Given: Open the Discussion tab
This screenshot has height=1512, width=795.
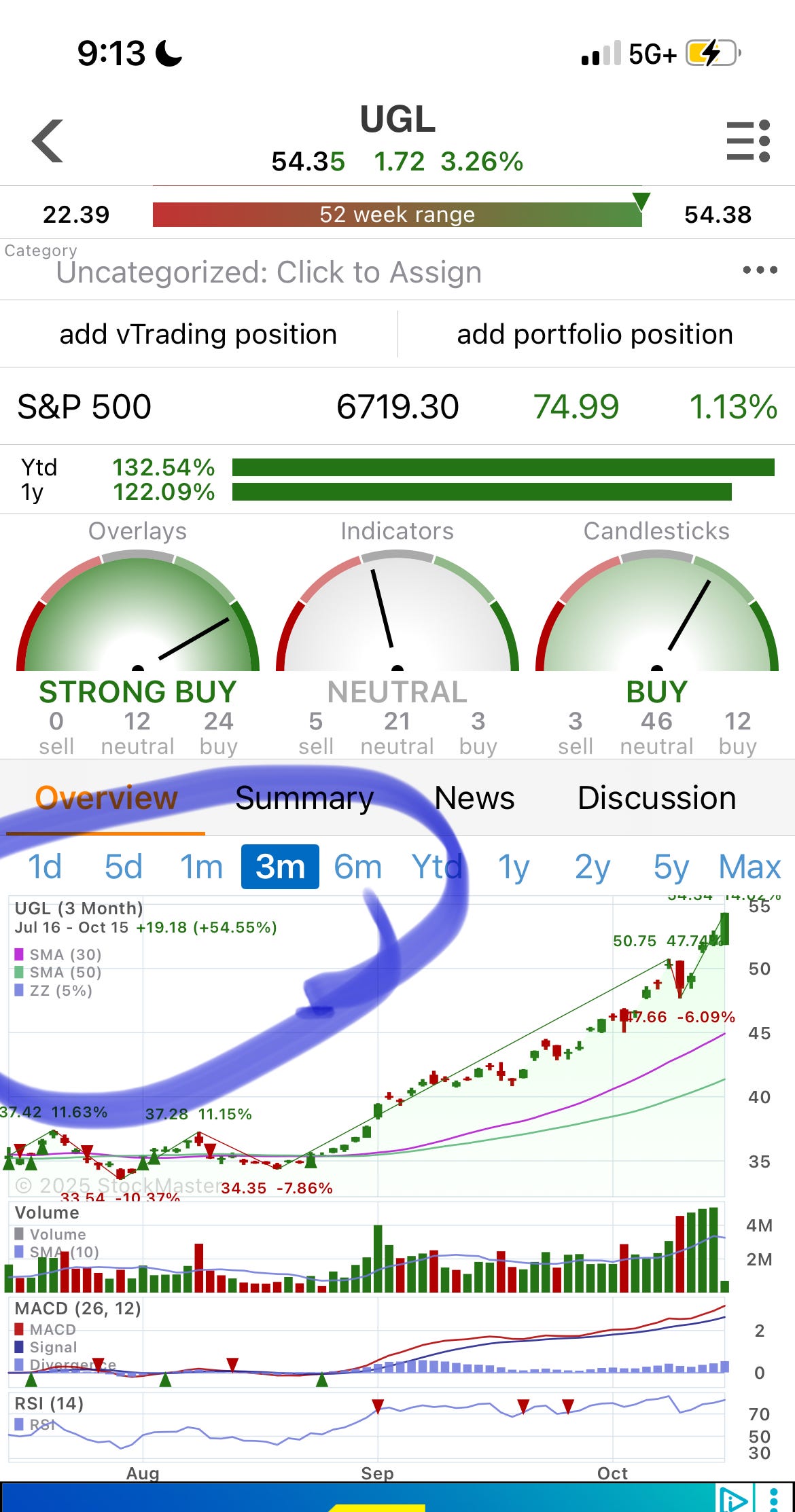Looking at the screenshot, I should point(656,798).
